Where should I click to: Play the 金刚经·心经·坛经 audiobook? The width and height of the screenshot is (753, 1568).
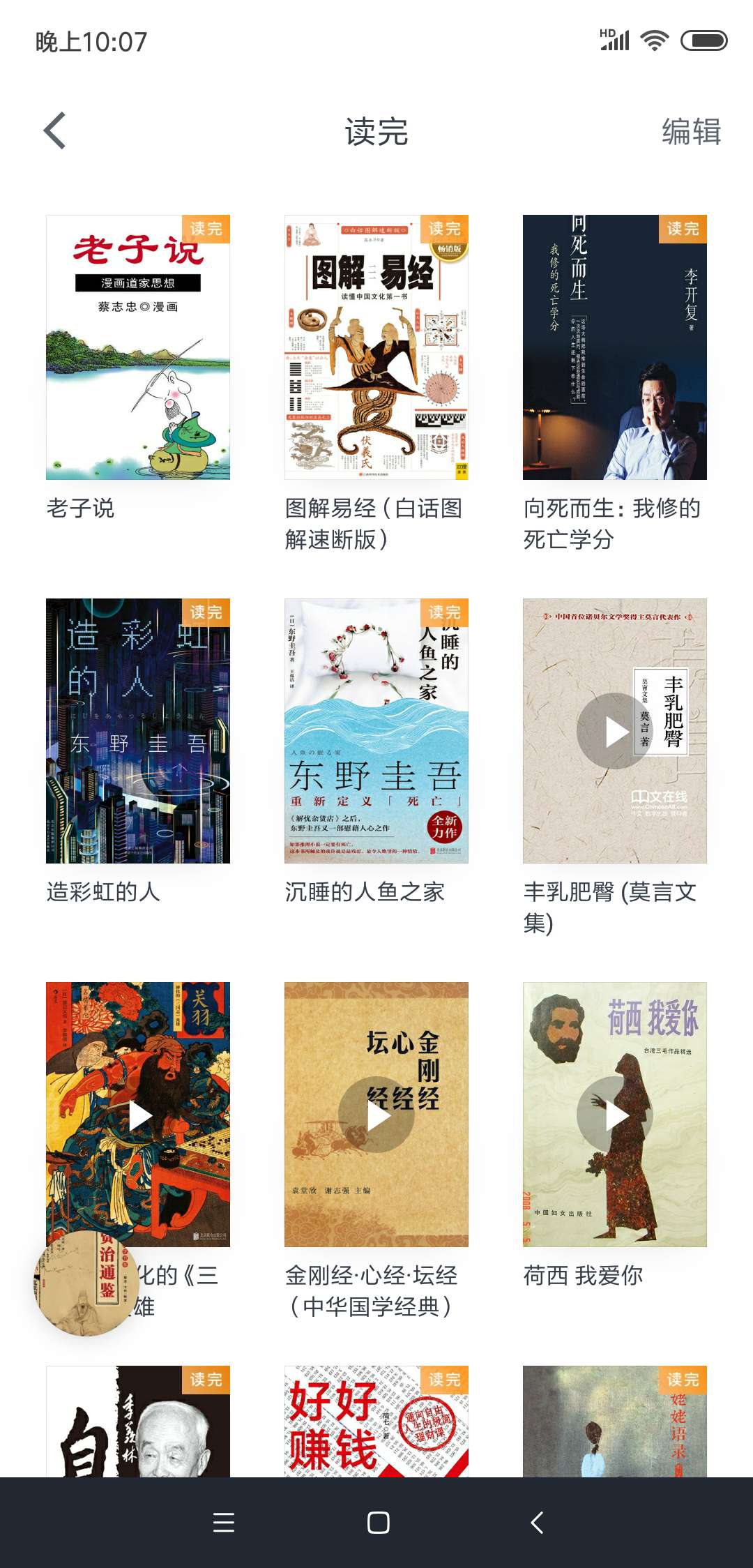(376, 1113)
